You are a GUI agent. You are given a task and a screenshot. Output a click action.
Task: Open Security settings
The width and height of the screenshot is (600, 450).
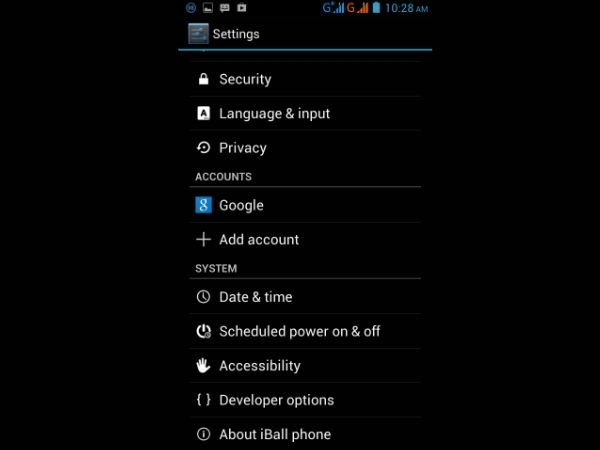pos(245,79)
